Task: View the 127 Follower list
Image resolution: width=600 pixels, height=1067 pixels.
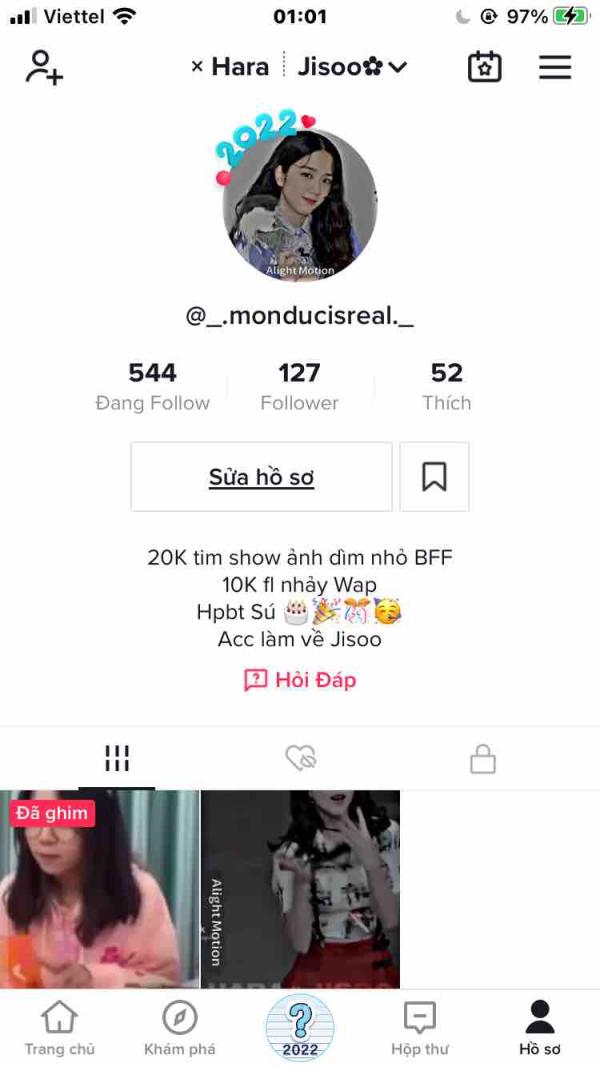Action: pyautogui.click(x=299, y=387)
